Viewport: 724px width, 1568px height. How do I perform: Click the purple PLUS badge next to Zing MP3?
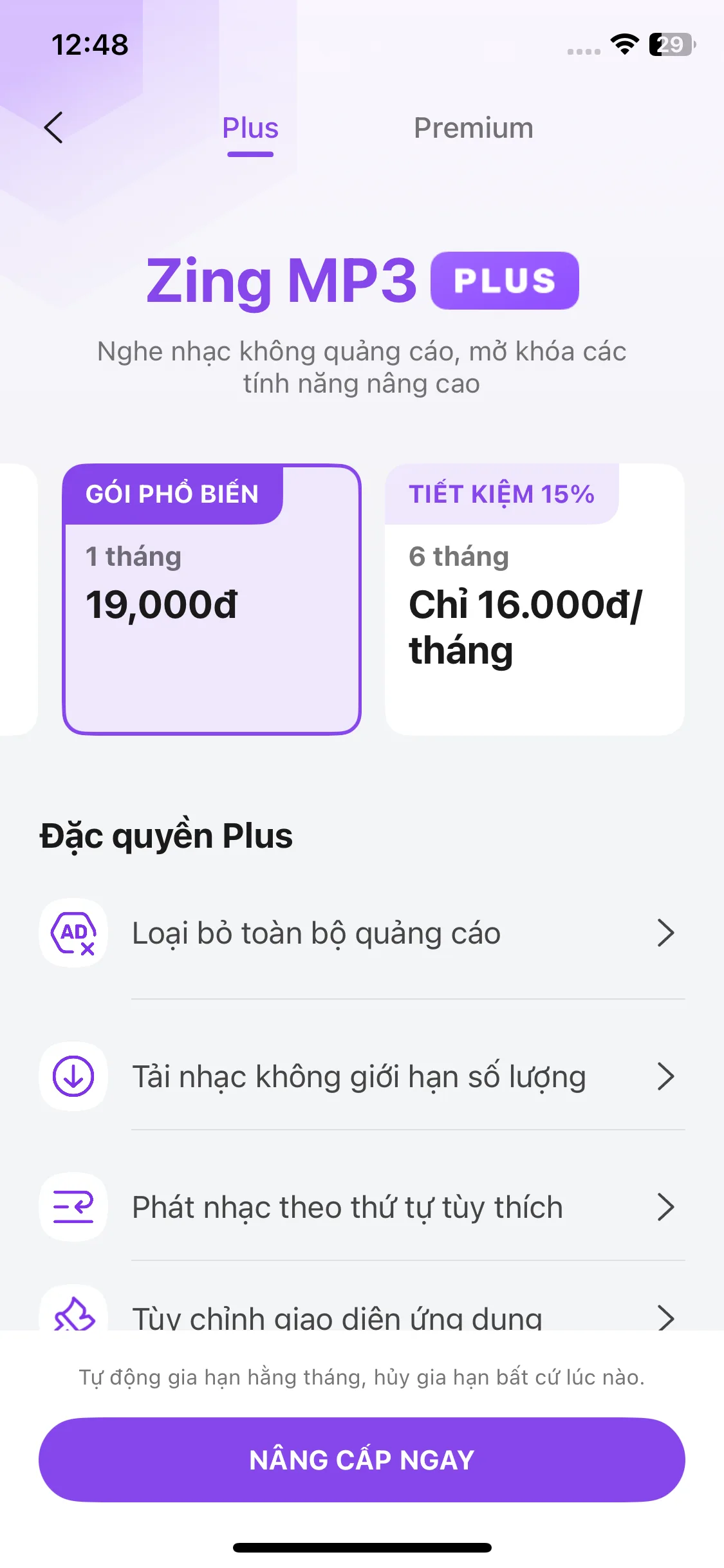[x=506, y=281]
